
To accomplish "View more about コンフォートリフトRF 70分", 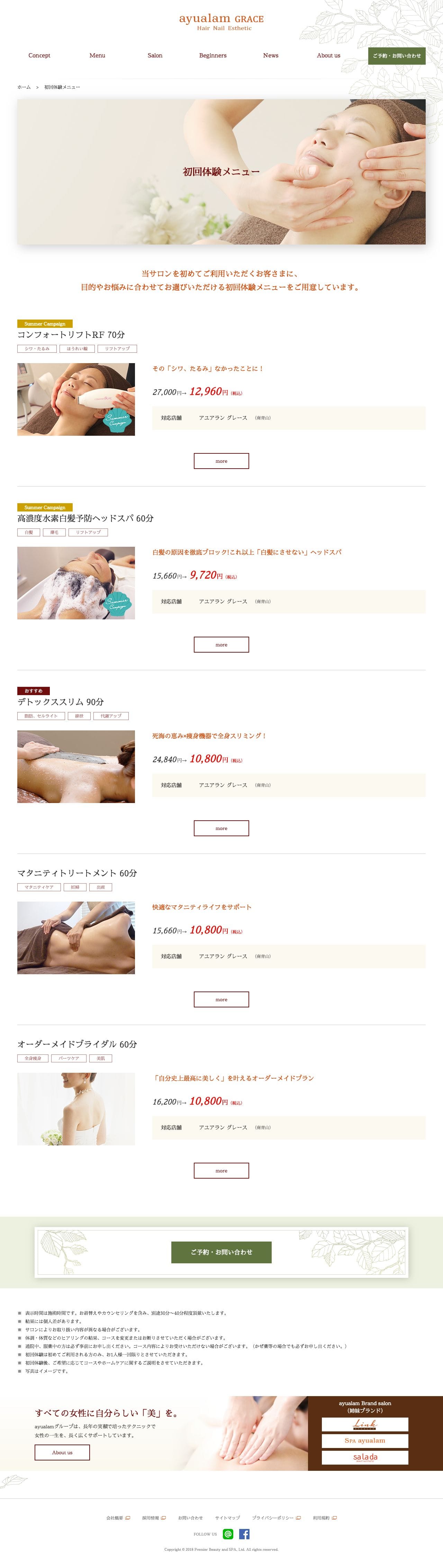I will (221, 461).
